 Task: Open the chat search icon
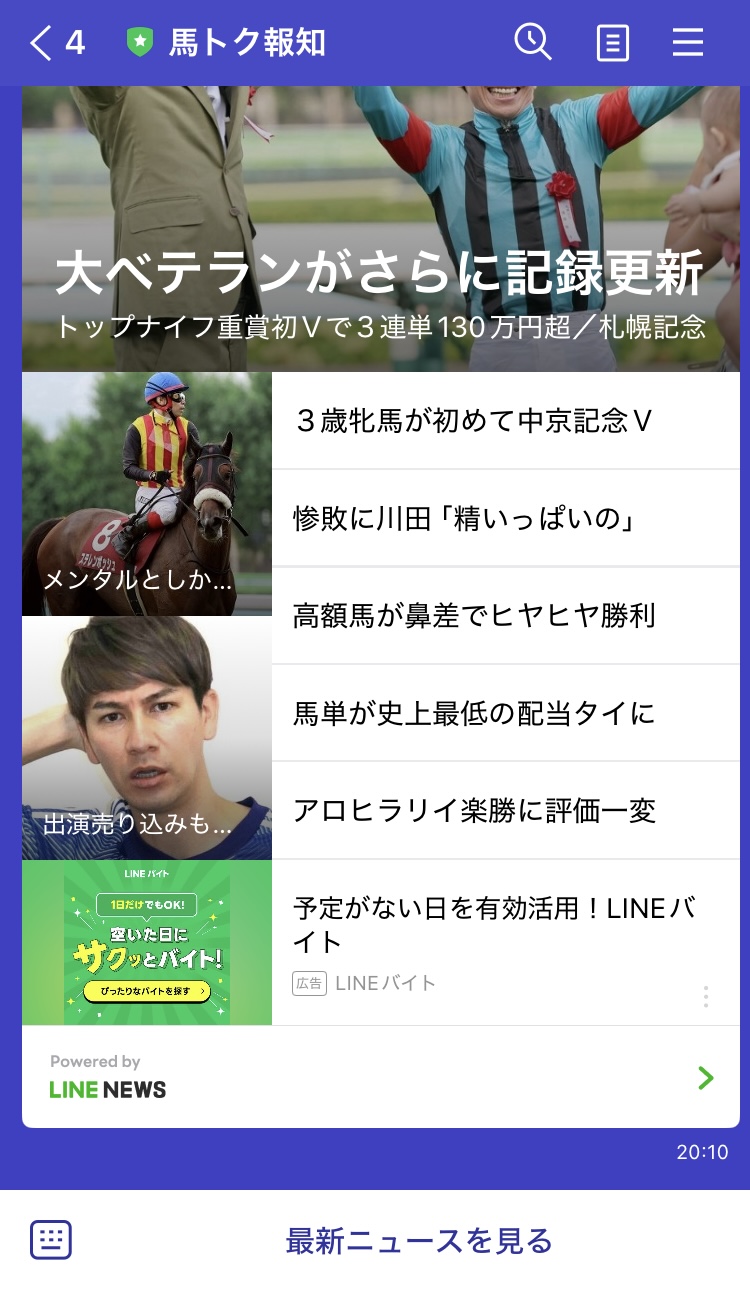[533, 42]
